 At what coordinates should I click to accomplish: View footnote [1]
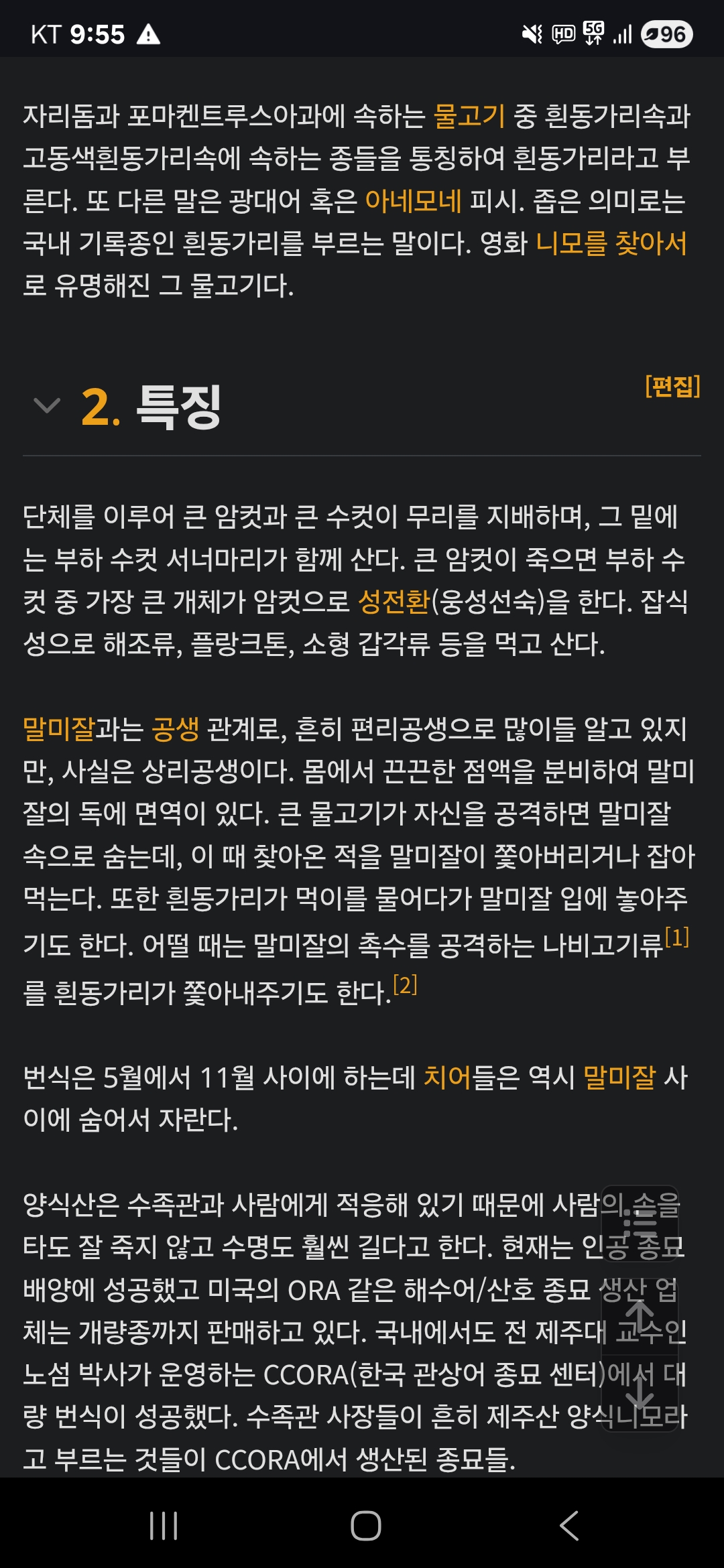coord(677,937)
